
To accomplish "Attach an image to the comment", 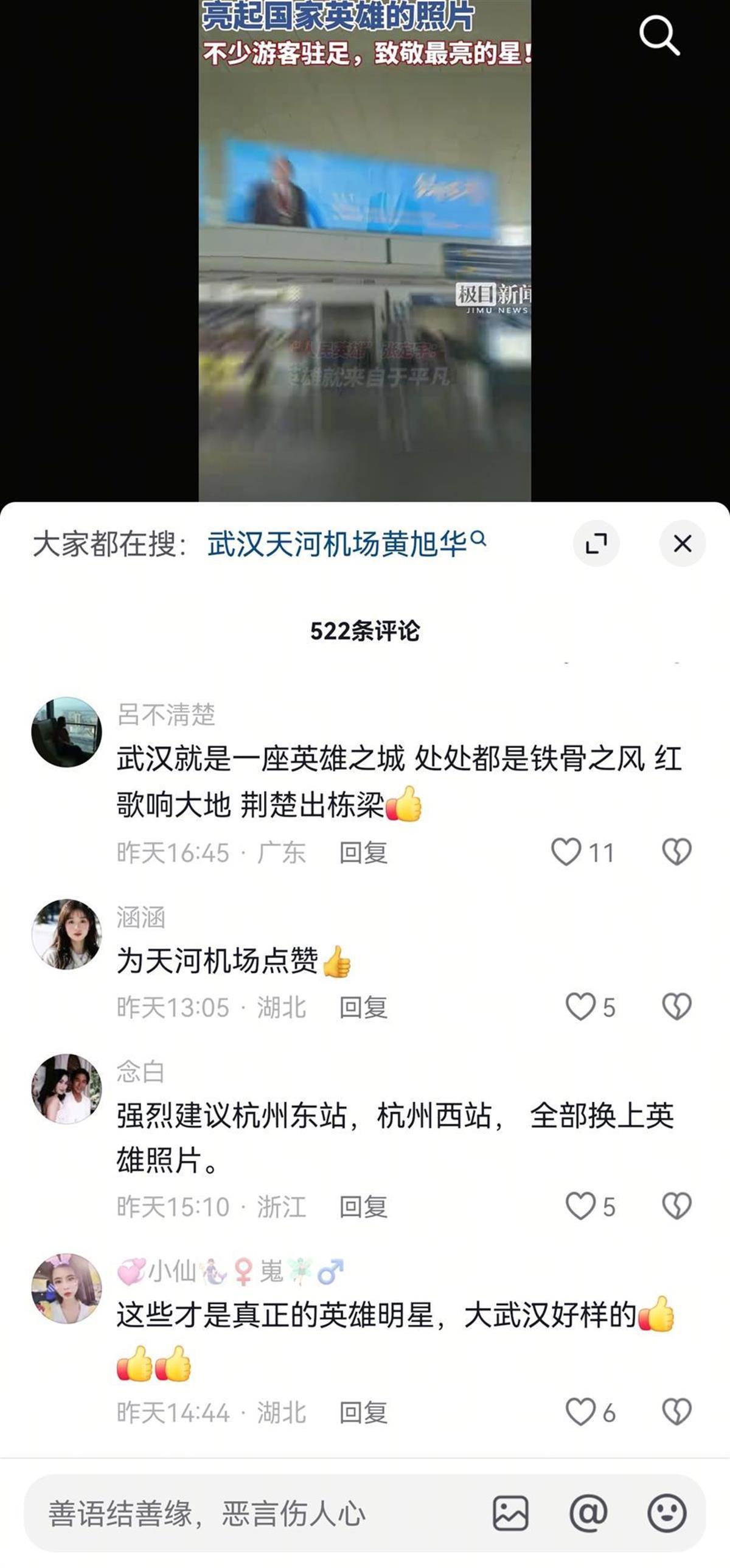I will coord(510,1513).
